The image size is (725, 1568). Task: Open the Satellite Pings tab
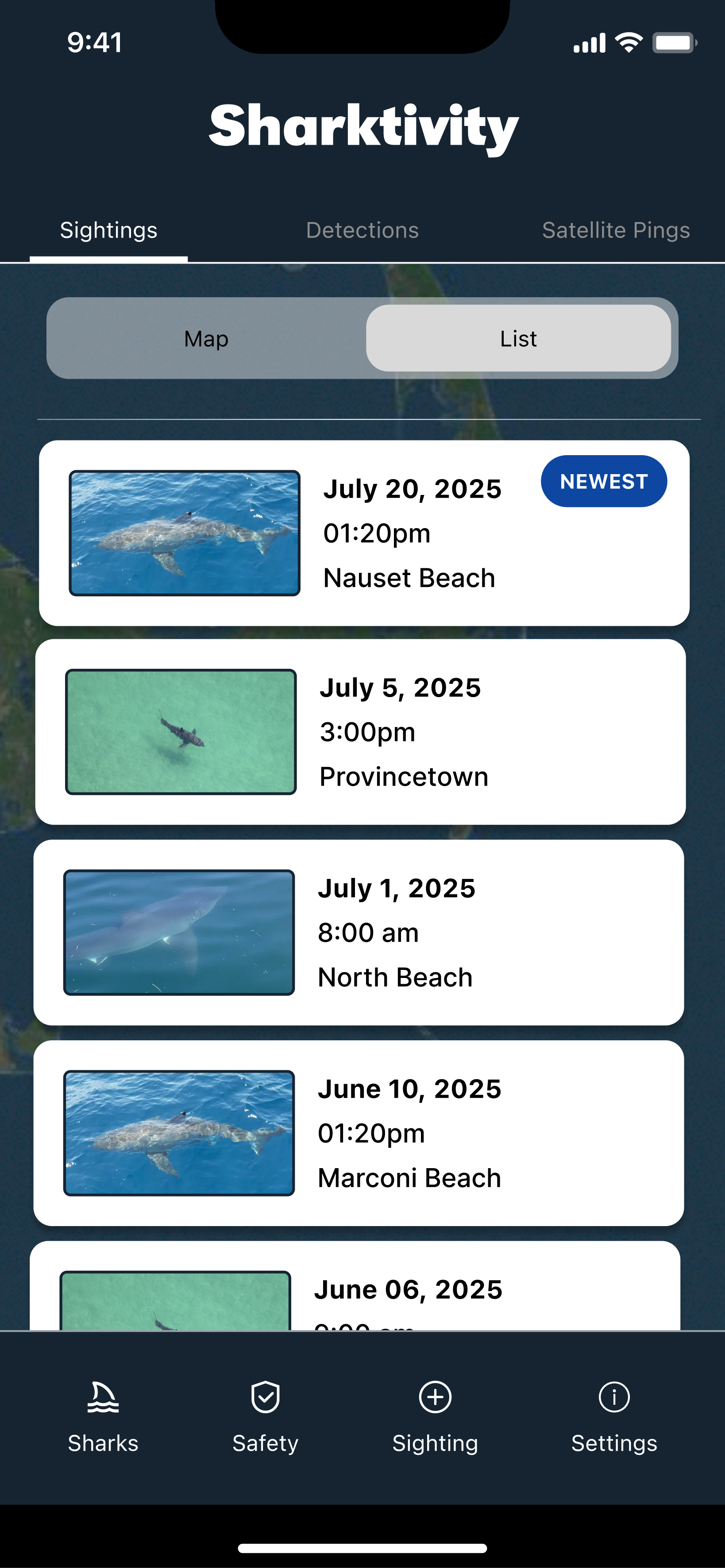pyautogui.click(x=615, y=230)
